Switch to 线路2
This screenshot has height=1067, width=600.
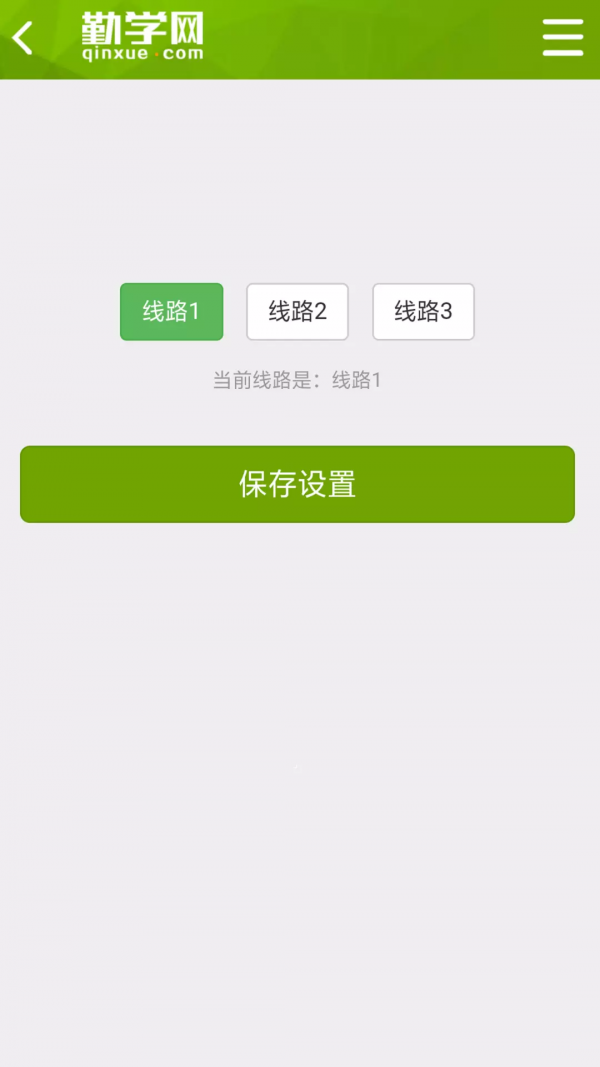(297, 312)
